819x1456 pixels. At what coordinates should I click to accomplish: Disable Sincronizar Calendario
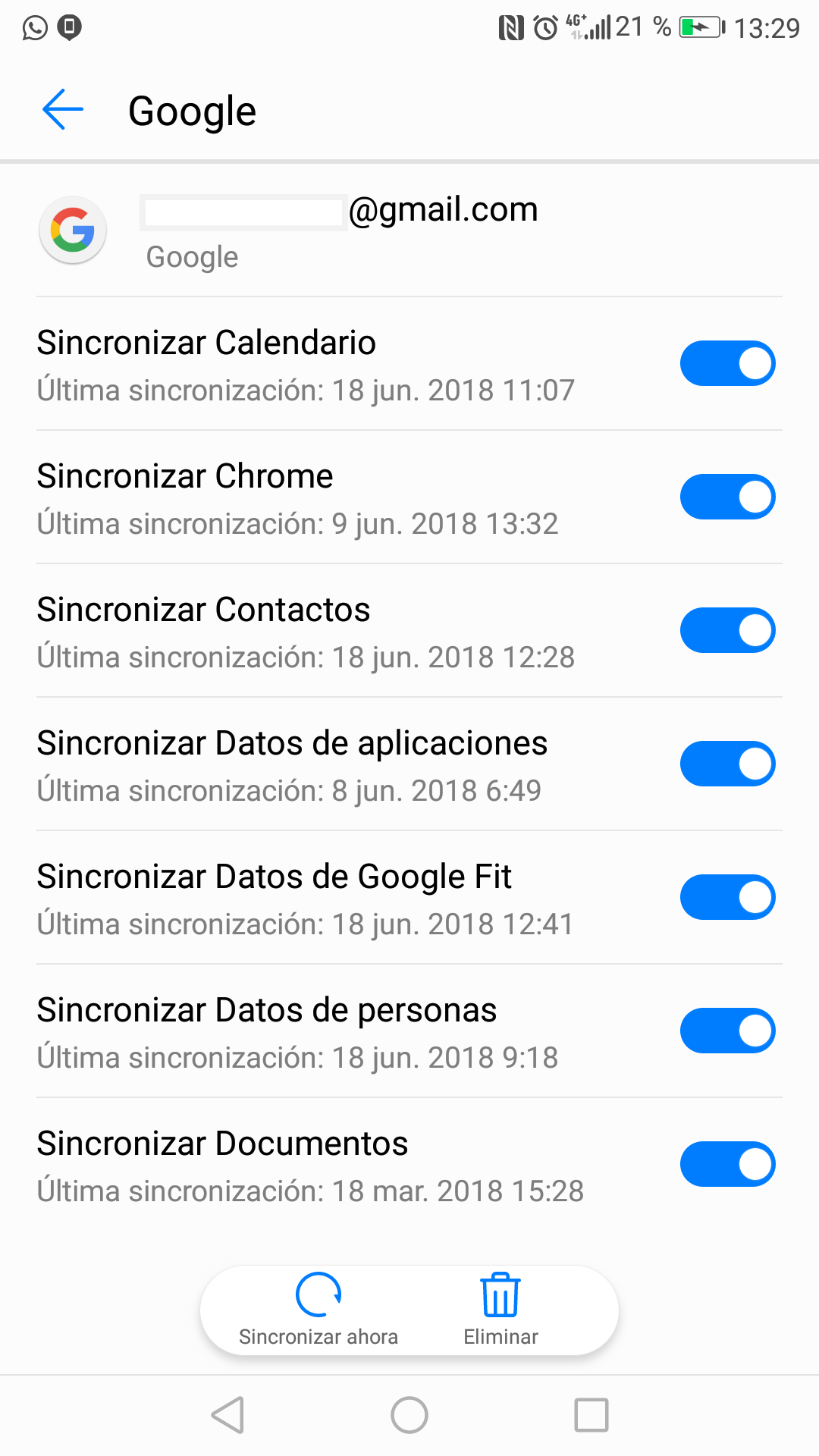(x=727, y=363)
